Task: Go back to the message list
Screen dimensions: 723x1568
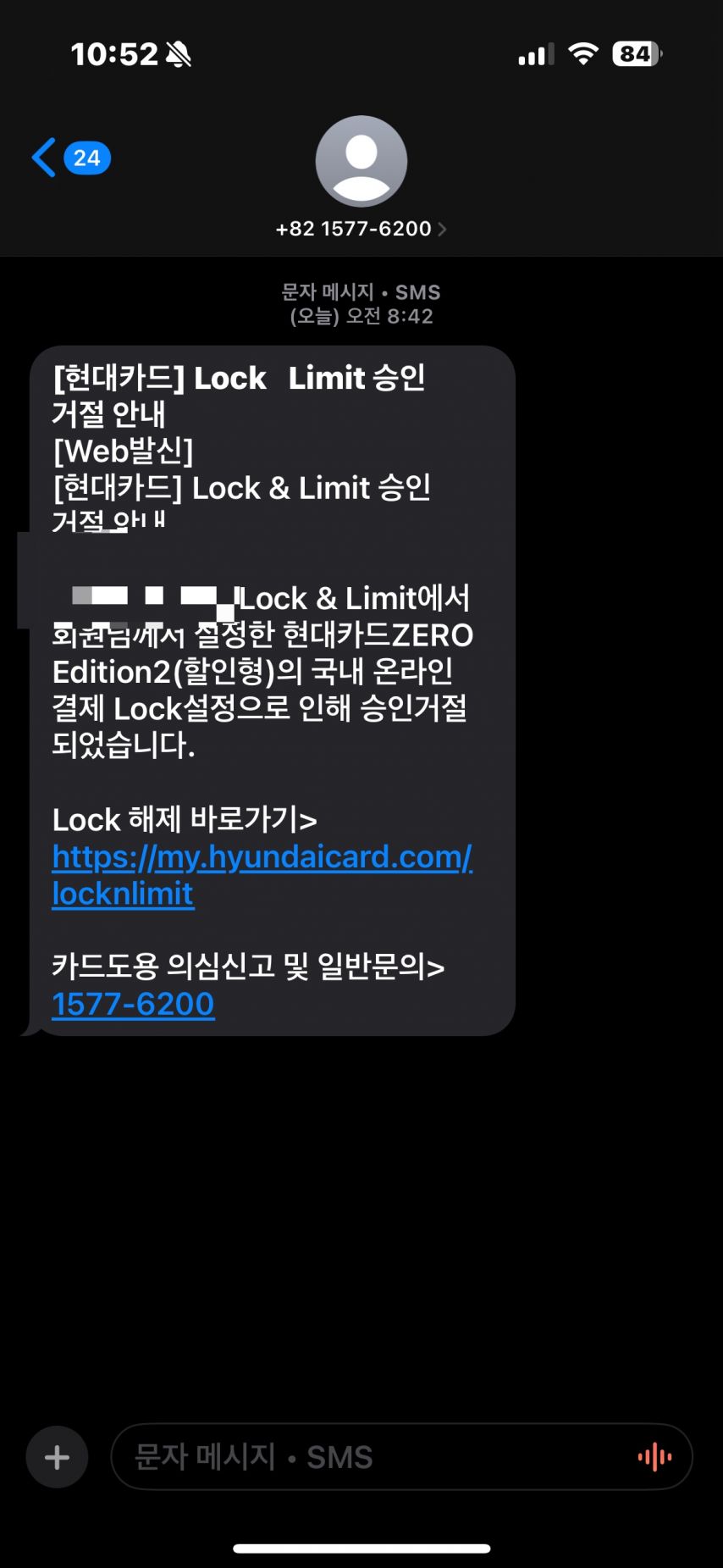Action: point(71,158)
